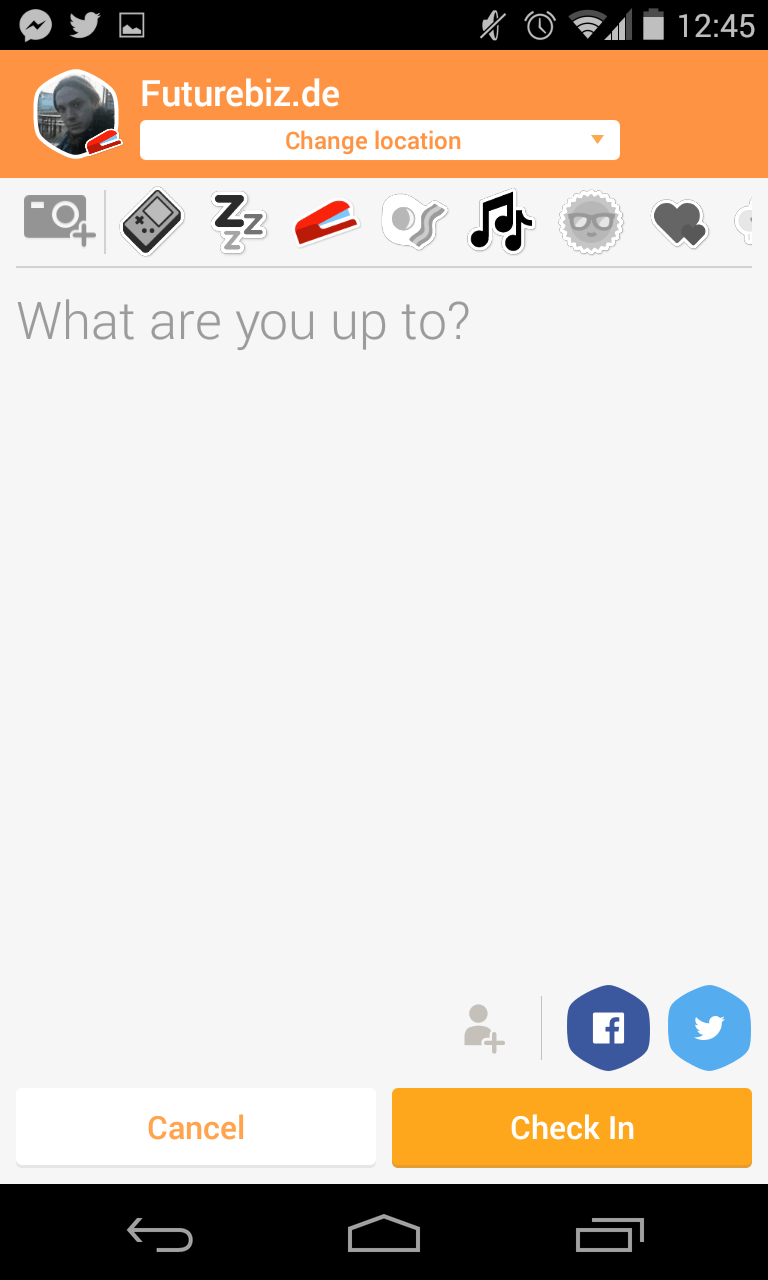Open the Change location dropdown

(x=380, y=140)
